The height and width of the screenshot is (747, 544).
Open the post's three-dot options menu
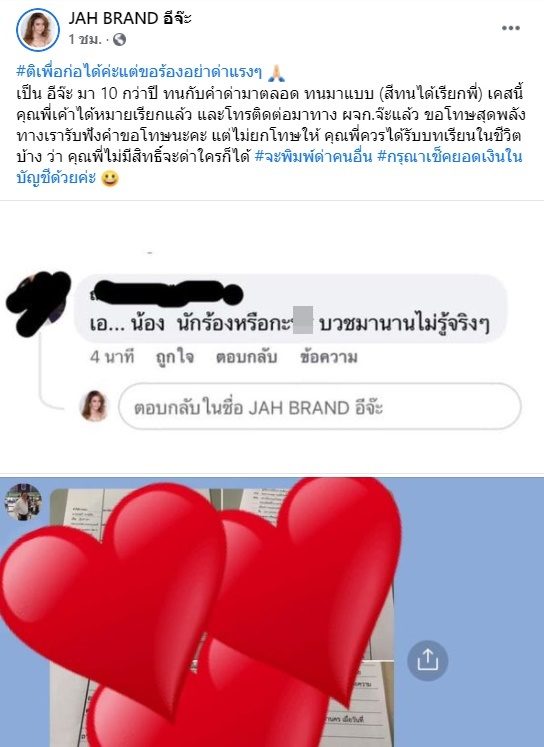pyautogui.click(x=511, y=28)
